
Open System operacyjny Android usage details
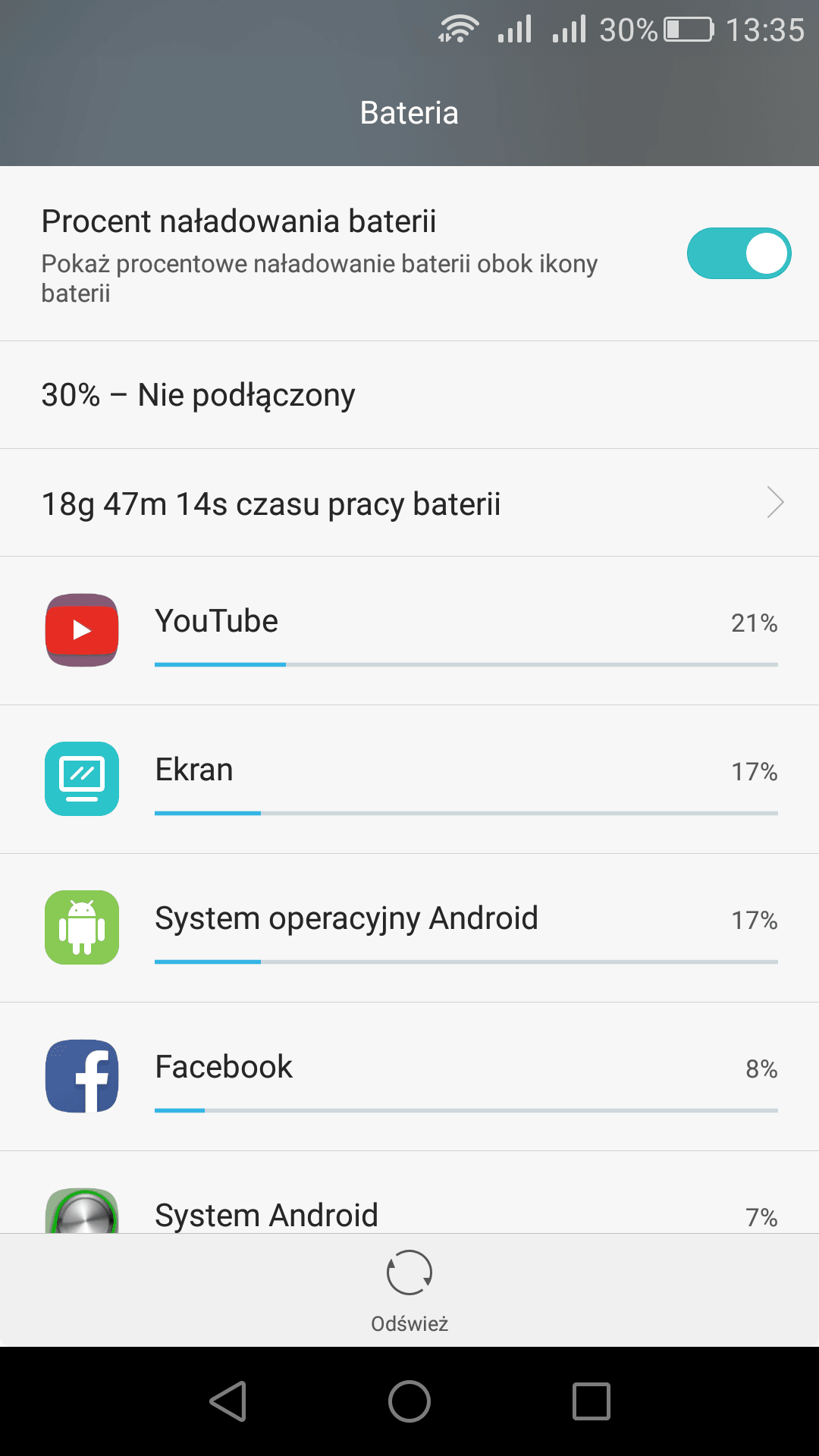pos(409,928)
